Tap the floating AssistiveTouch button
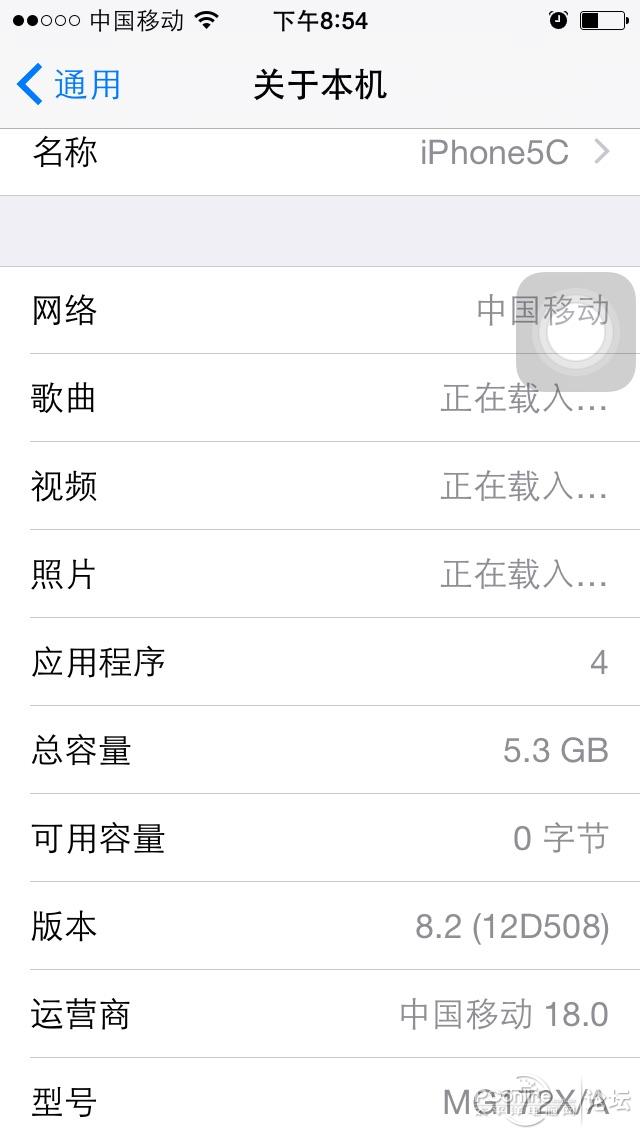640x1136 pixels. (575, 332)
